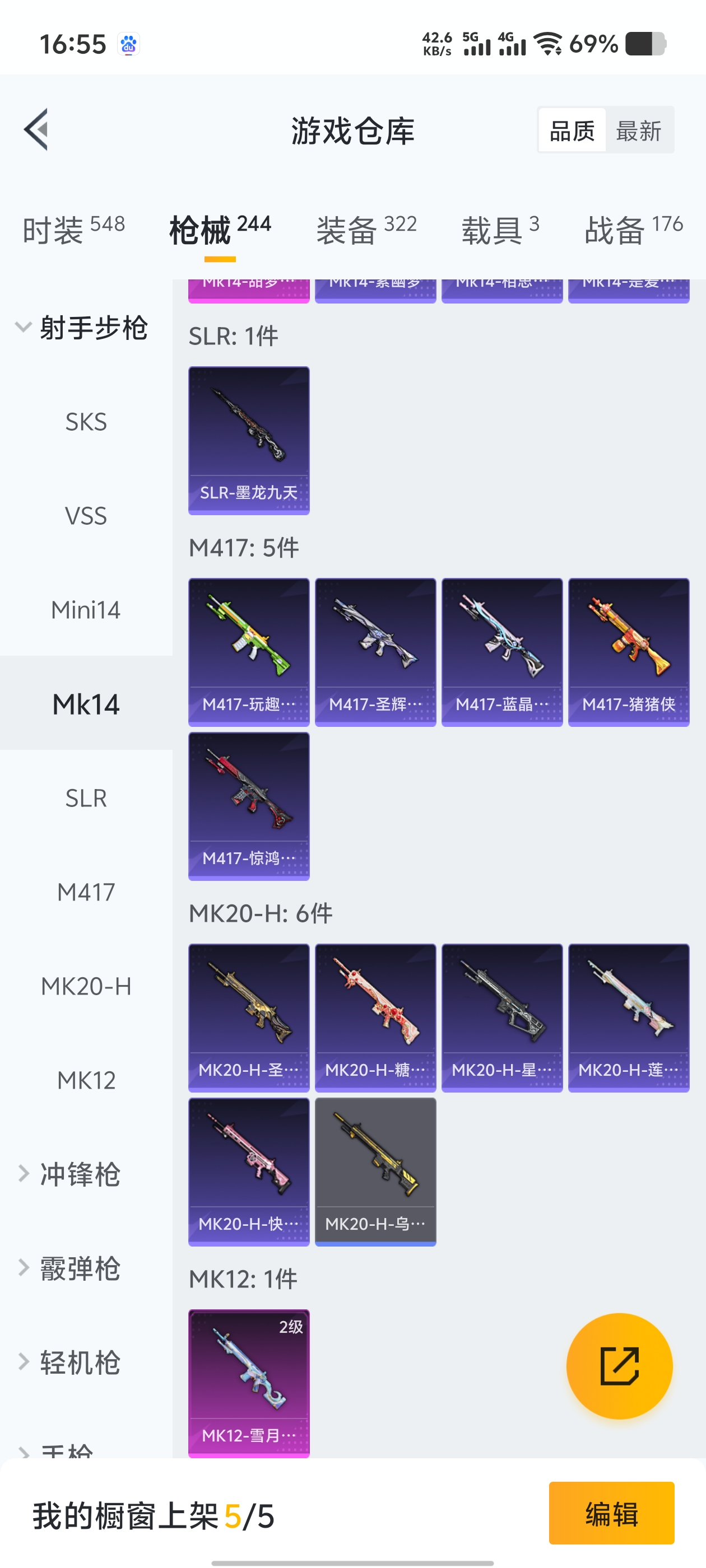The width and height of the screenshot is (706, 1568).
Task: Open the SLR-墨龙九天 skin card
Action: click(249, 440)
